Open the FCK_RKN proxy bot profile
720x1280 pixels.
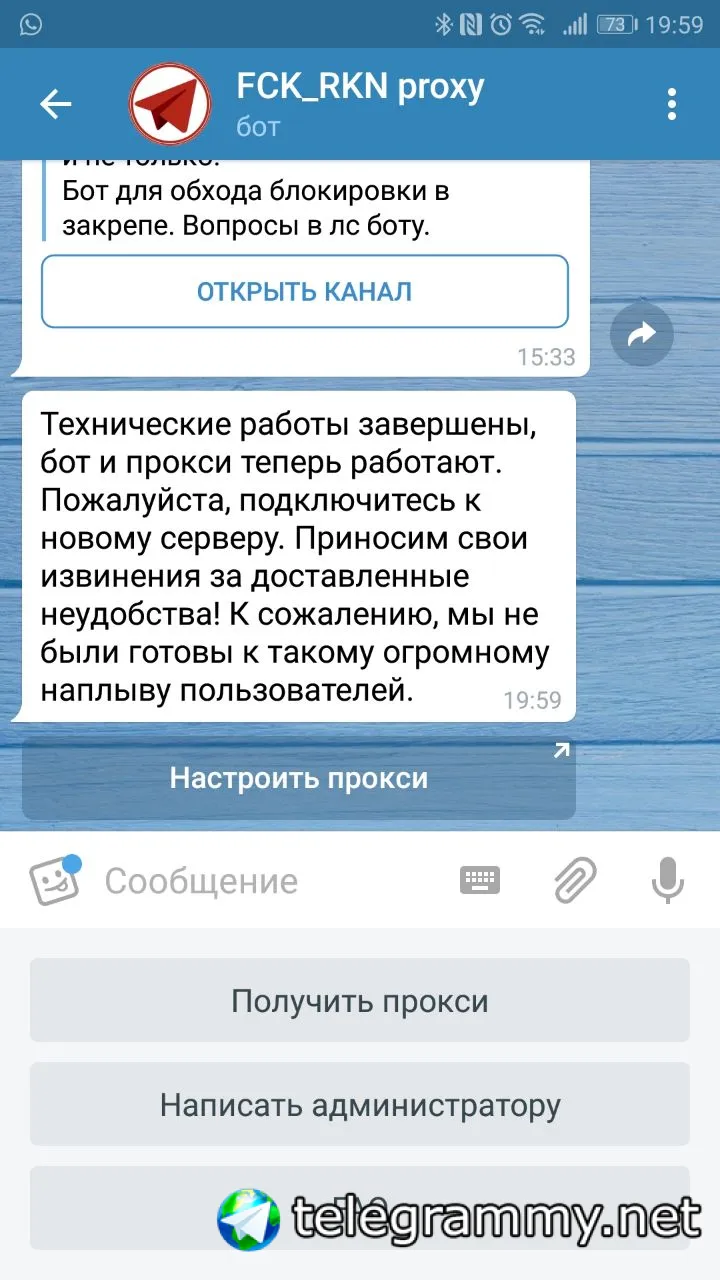click(360, 104)
